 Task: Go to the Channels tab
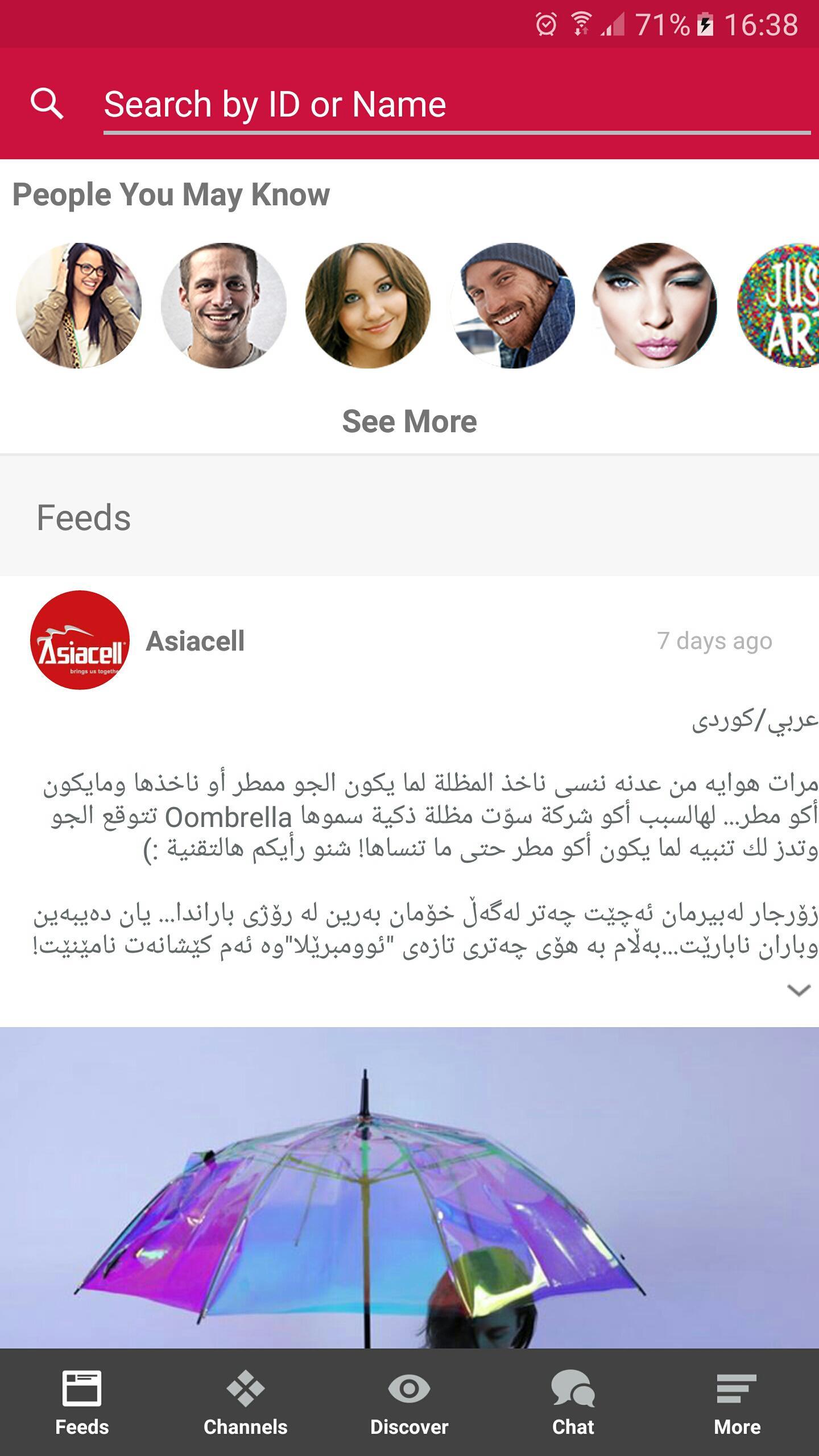[x=246, y=1403]
